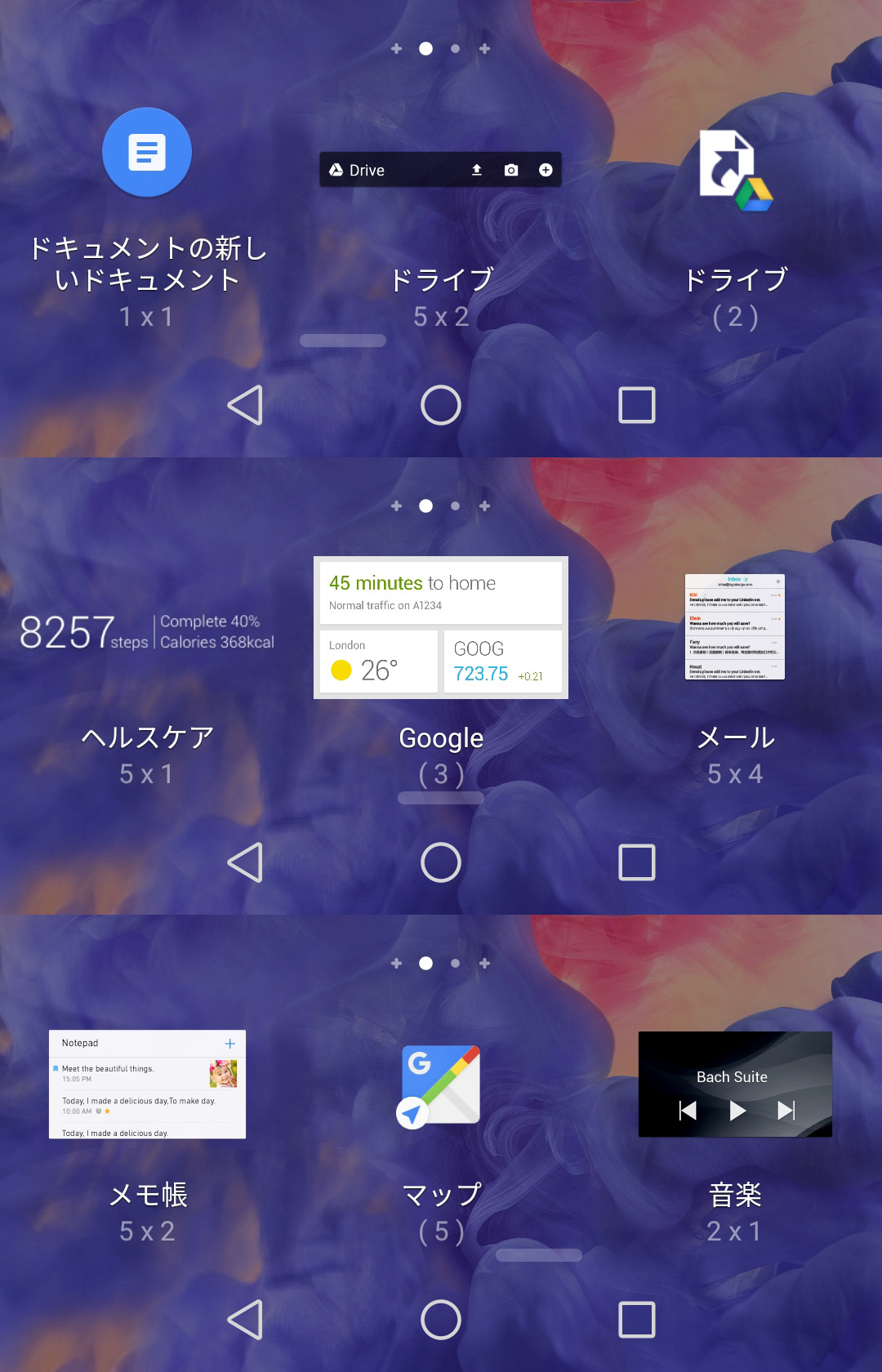The width and height of the screenshot is (882, 1372).
Task: Tap the compose plus icon in the Inbox widget
Action: click(x=777, y=582)
